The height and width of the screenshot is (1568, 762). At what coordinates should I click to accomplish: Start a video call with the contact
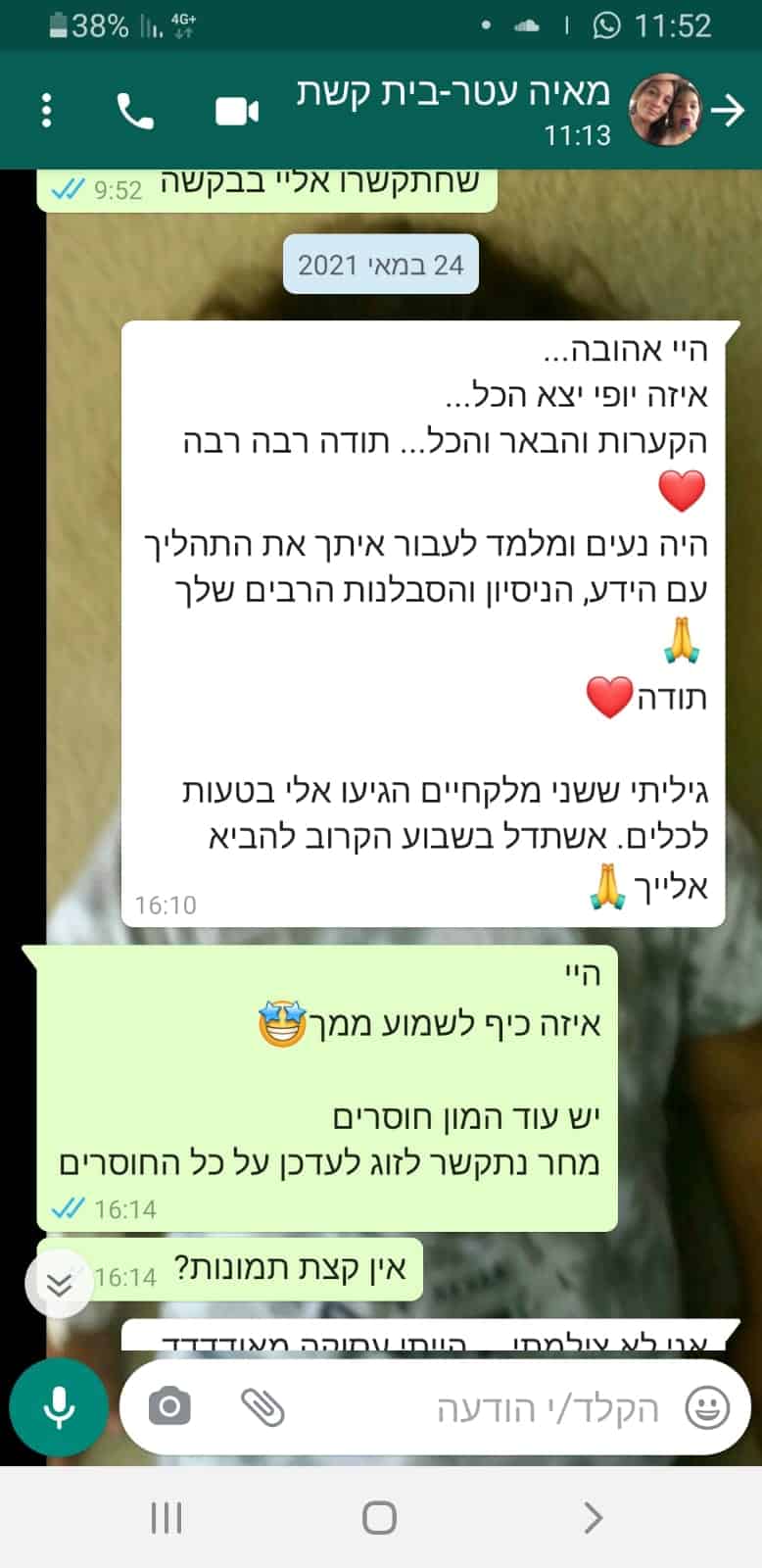tap(237, 112)
